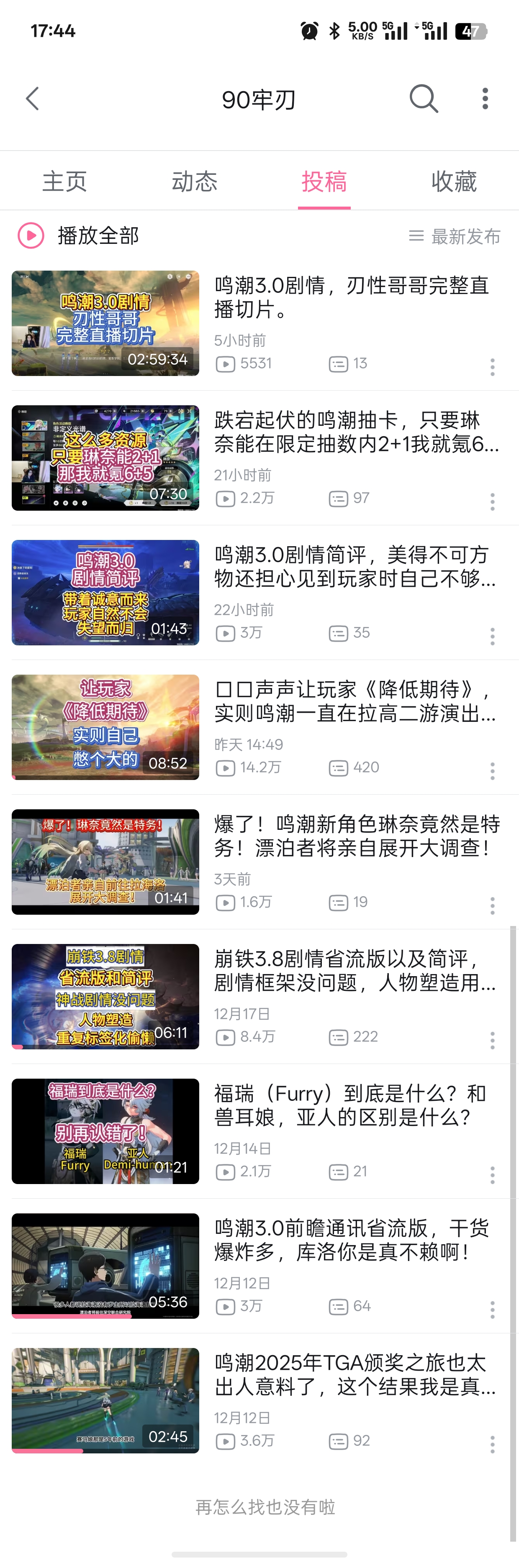The image size is (519, 1568).
Task: Change sort order via 最新发布
Action: [x=455, y=236]
